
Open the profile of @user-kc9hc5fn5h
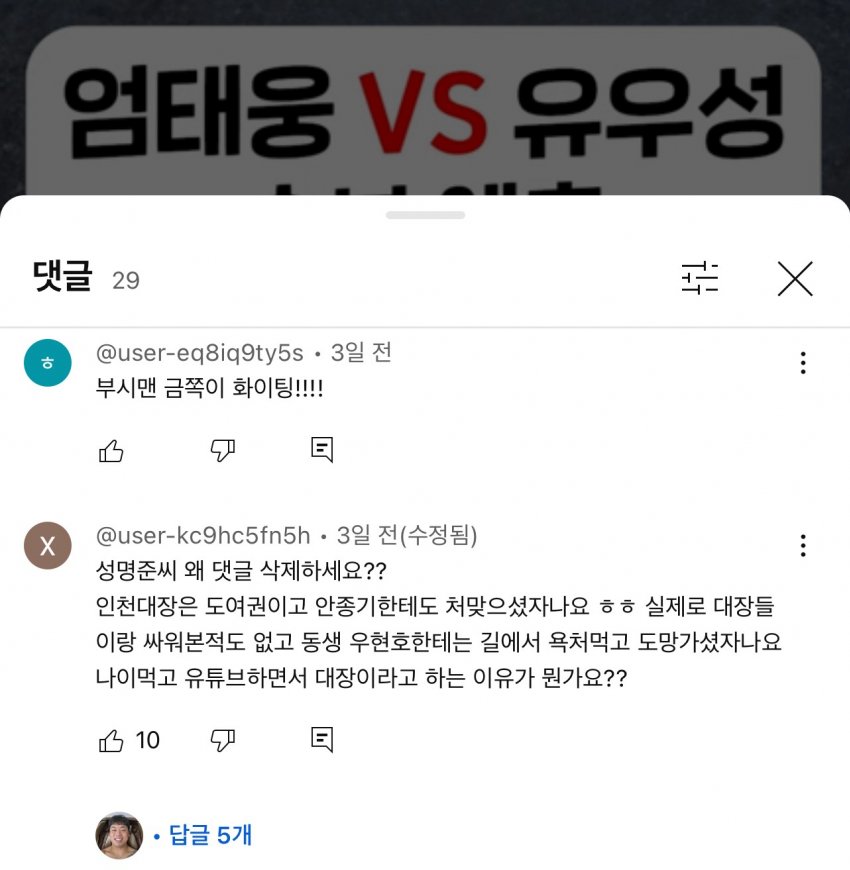click(x=47, y=545)
